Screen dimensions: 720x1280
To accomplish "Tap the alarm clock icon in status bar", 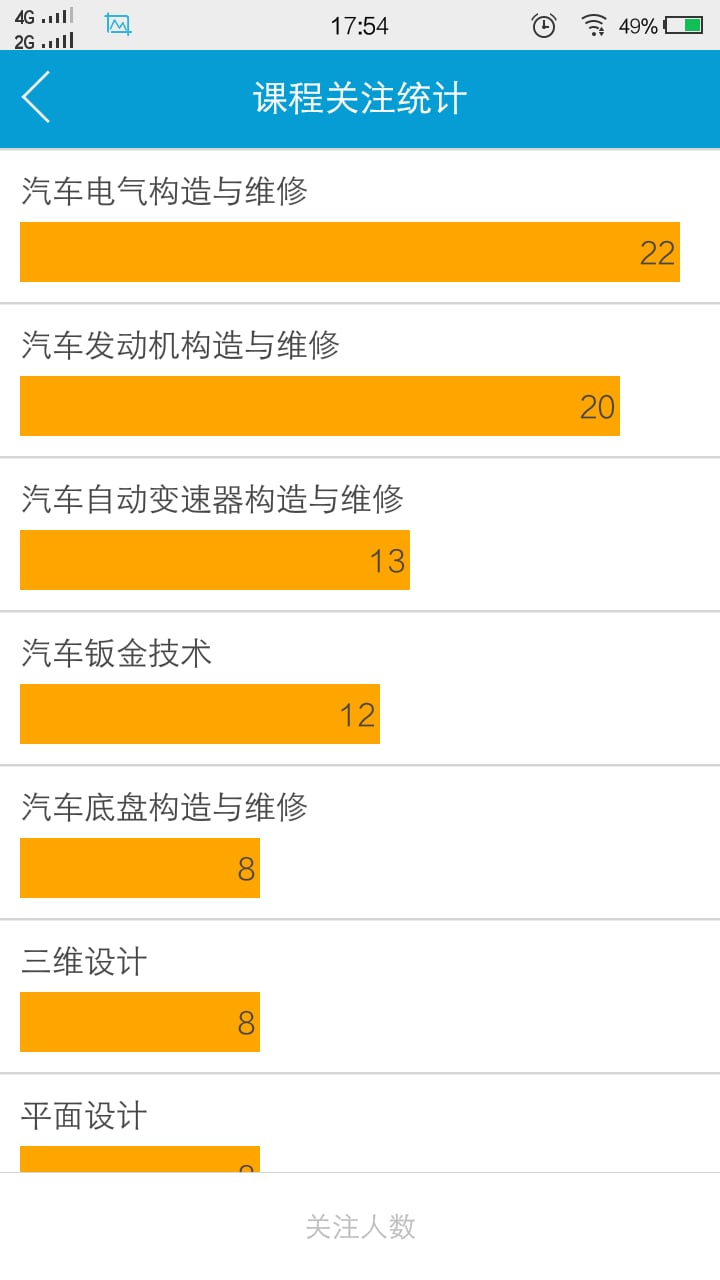I will (543, 26).
